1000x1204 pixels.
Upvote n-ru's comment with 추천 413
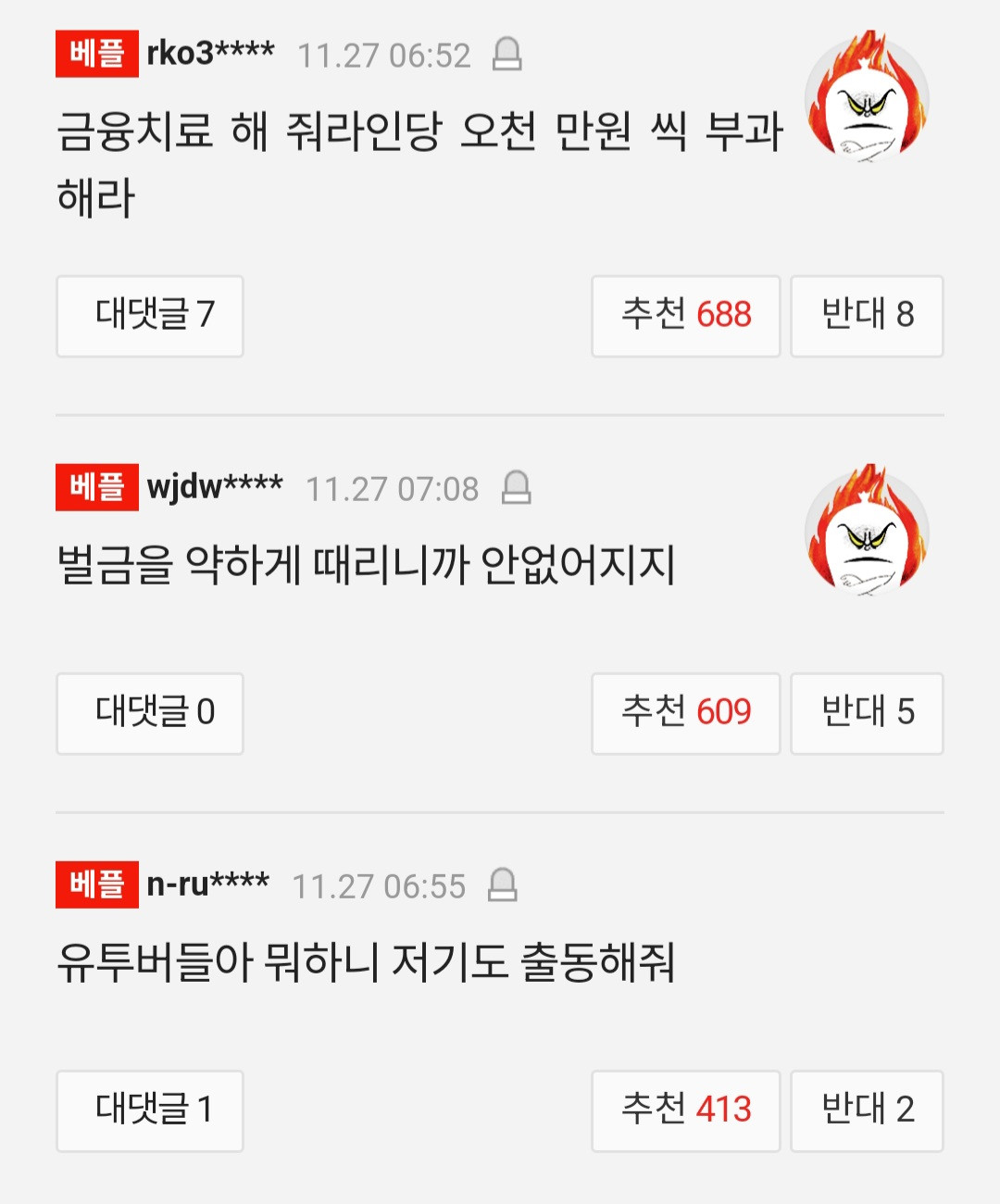(x=685, y=1110)
